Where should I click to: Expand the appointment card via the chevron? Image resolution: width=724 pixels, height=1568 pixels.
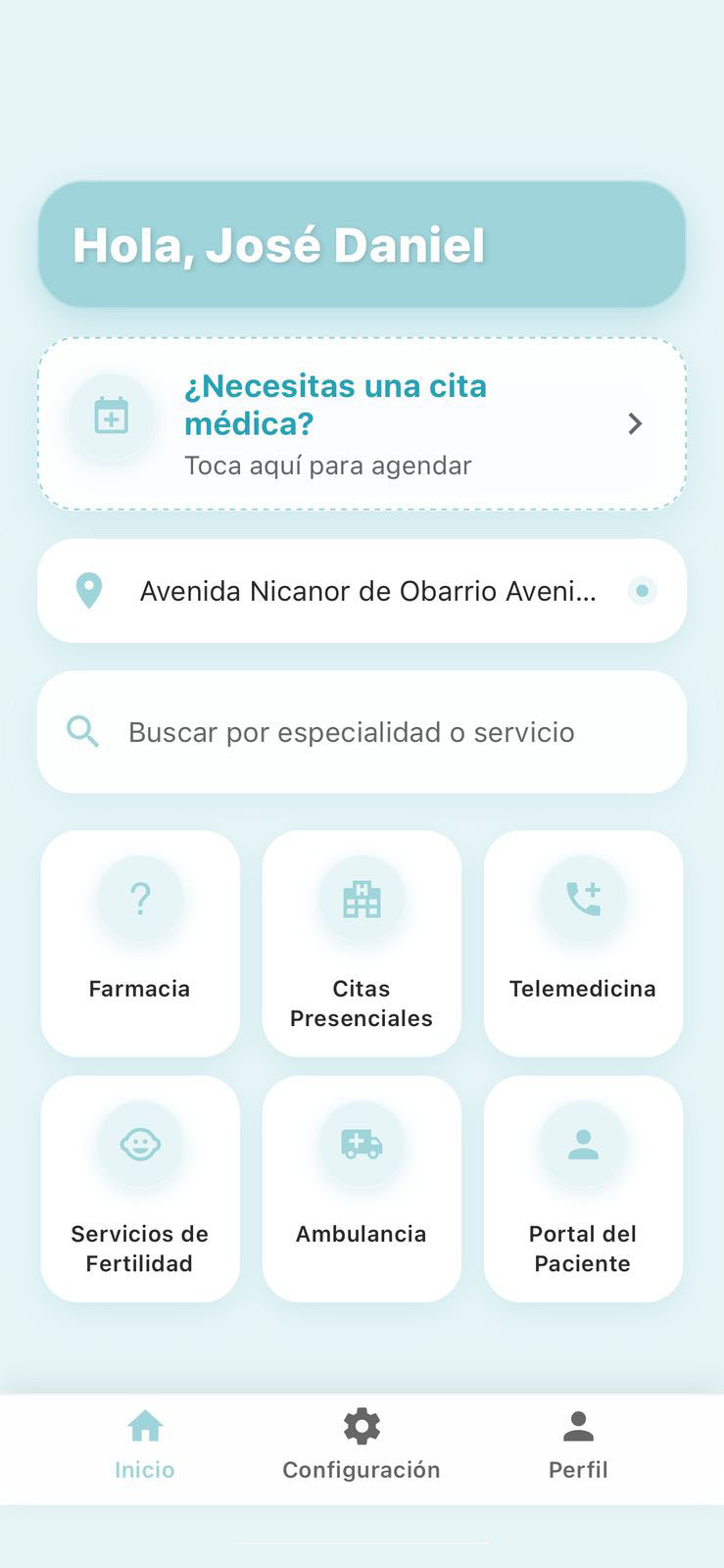[635, 423]
